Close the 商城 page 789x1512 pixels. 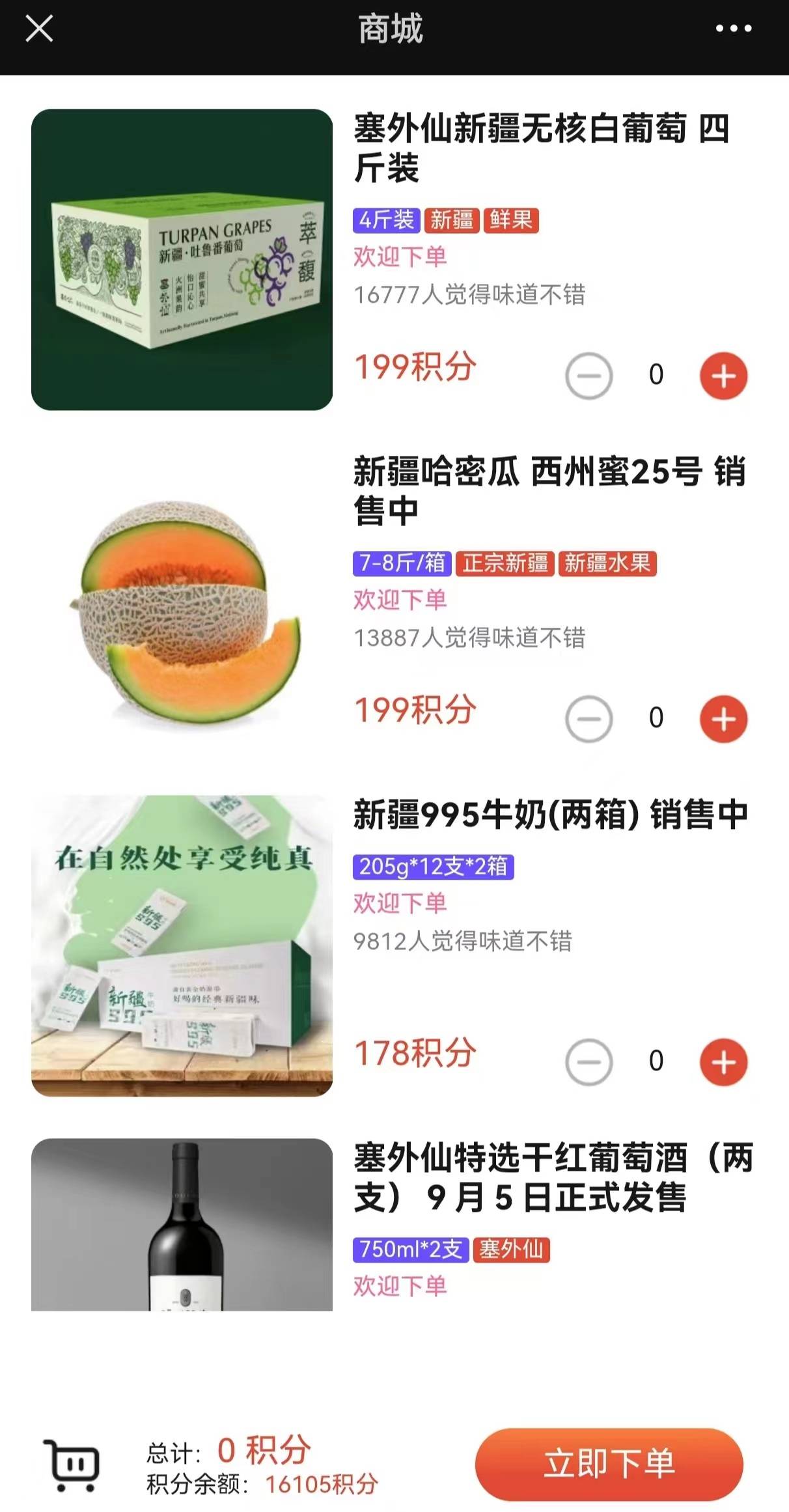click(x=39, y=29)
